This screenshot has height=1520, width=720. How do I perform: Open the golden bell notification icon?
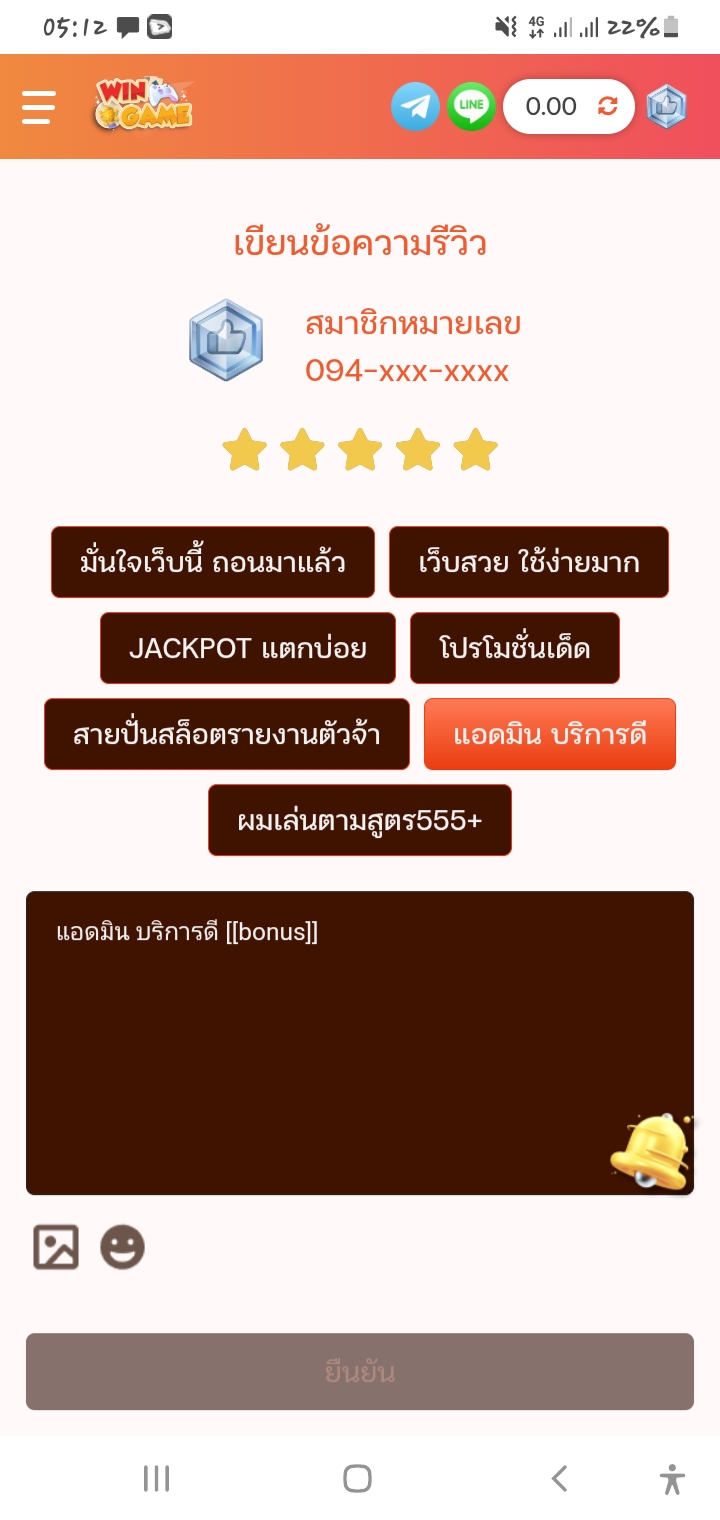tap(651, 1151)
